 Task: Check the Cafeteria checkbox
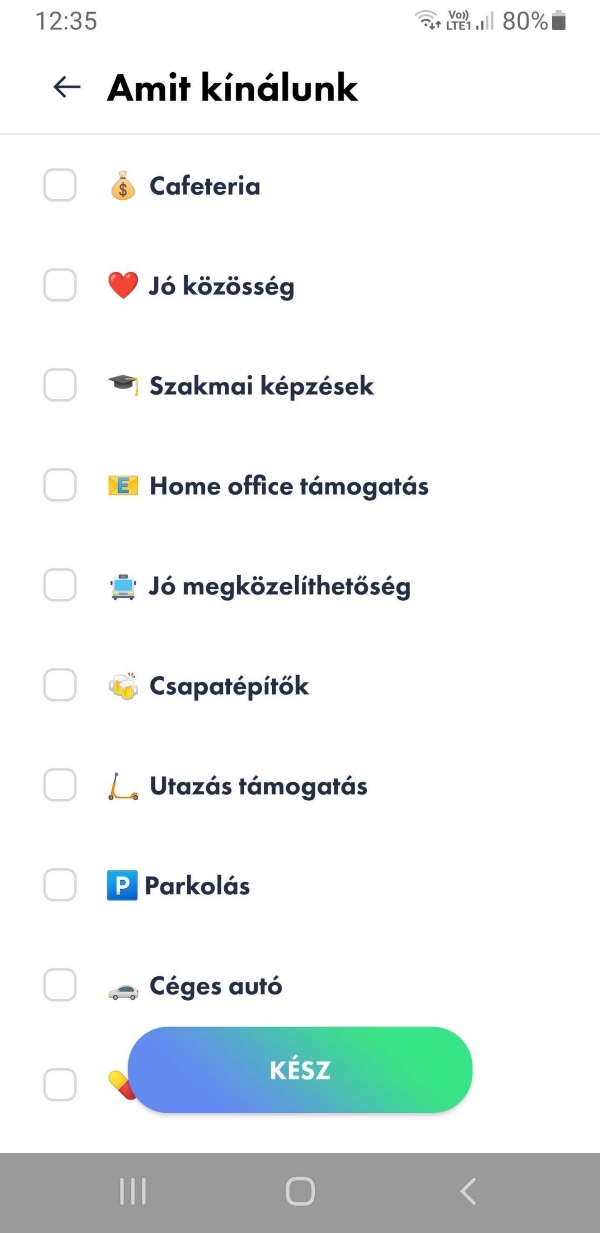[x=60, y=186]
